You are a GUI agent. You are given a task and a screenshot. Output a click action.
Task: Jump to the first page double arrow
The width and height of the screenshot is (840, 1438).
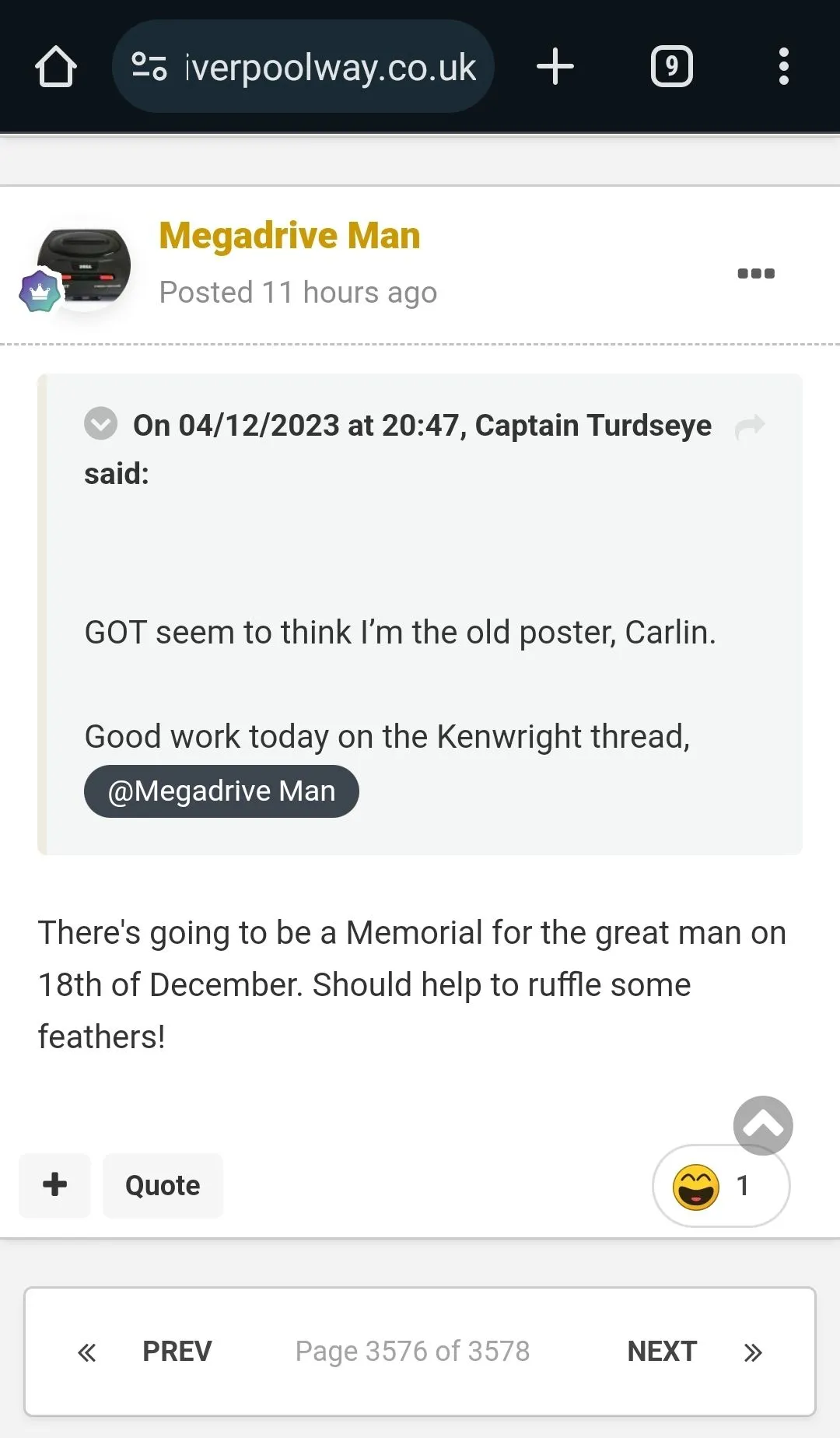[x=86, y=1352]
